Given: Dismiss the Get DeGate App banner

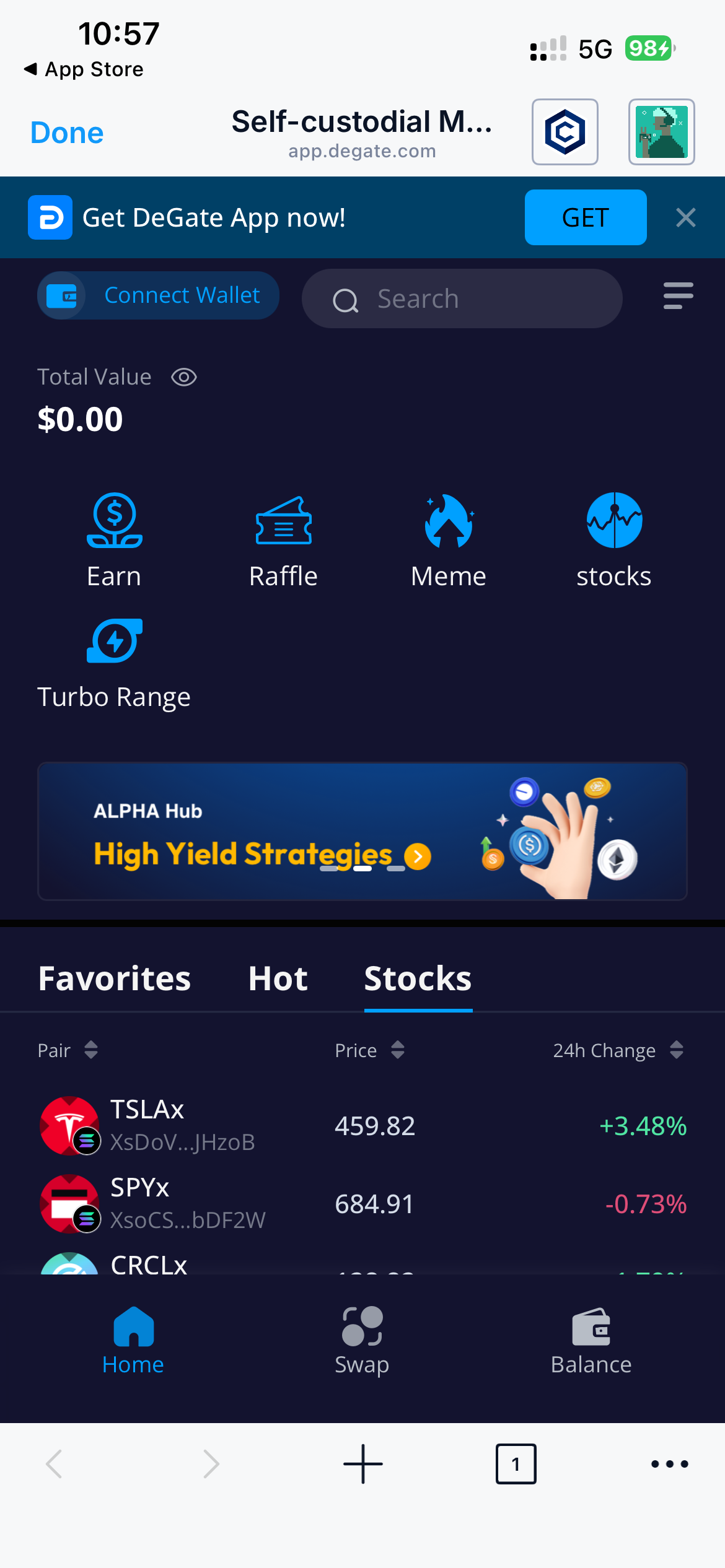Looking at the screenshot, I should coord(685,217).
